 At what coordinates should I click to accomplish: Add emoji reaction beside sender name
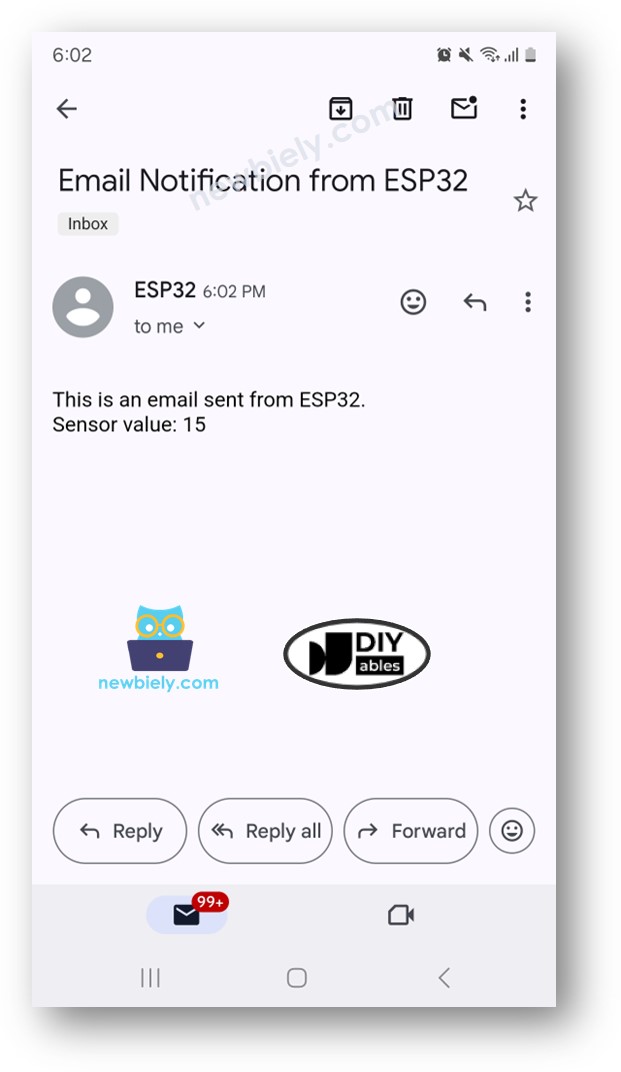(x=413, y=302)
